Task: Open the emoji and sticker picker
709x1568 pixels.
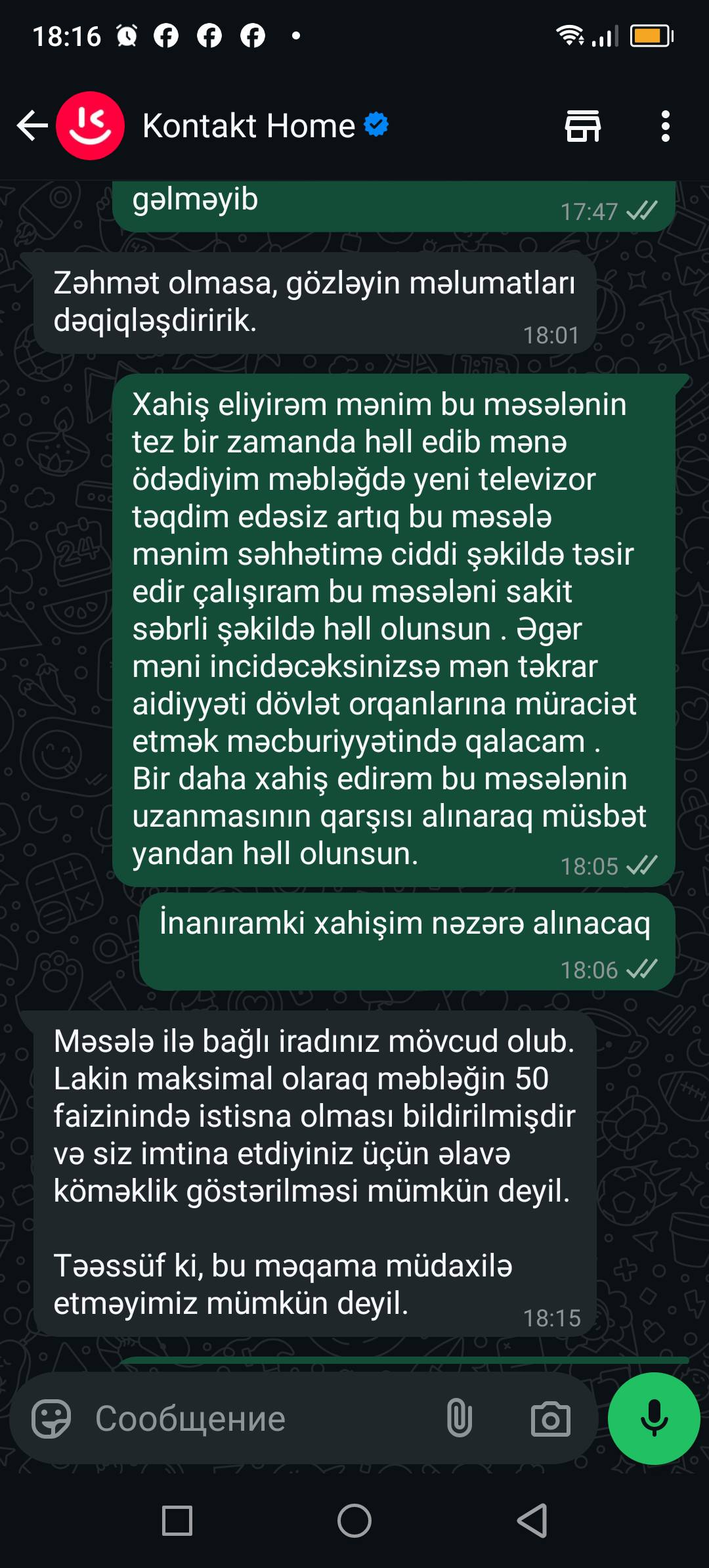Action: 51,1419
